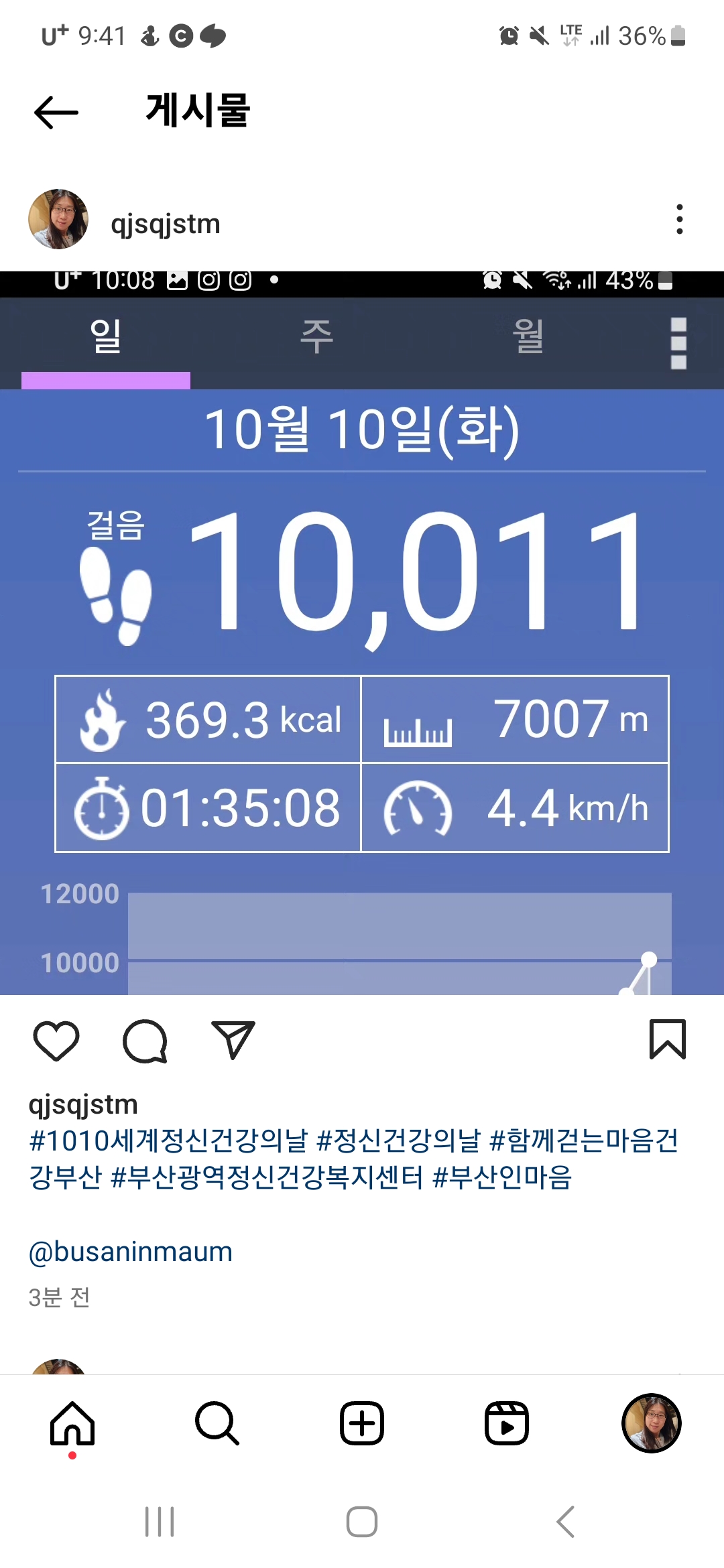
Task: Go to the Instagram home feed
Action: tap(72, 1423)
